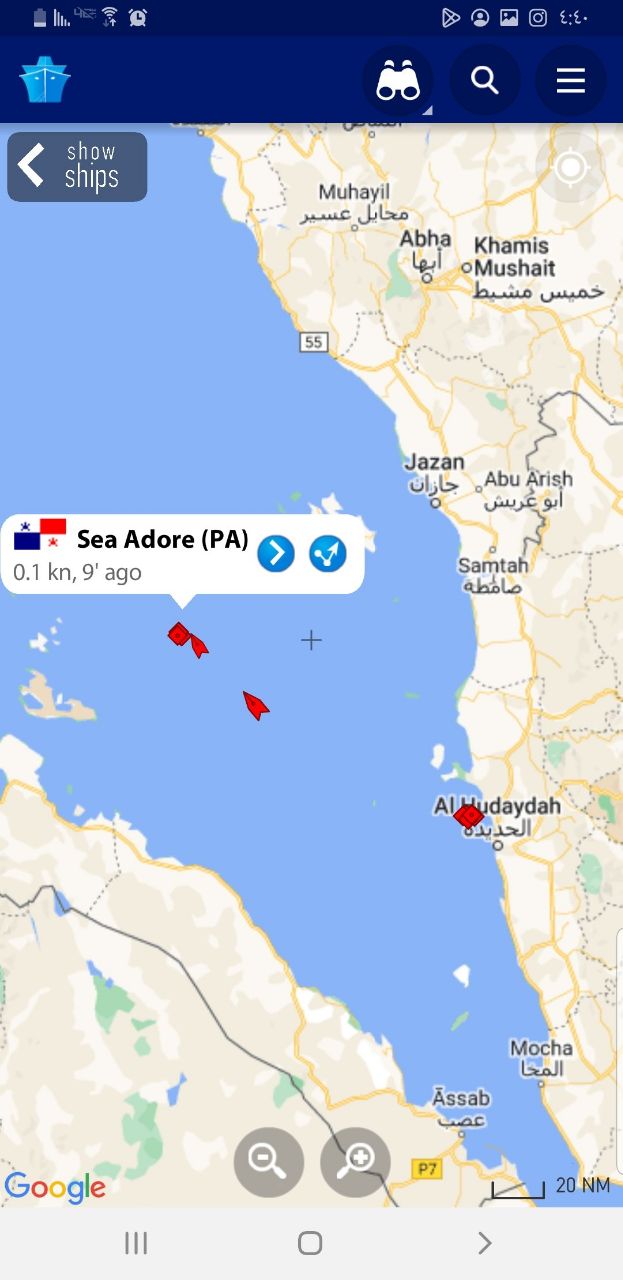Viewport: 623px width, 1280px height.
Task: Open the search tool
Action: pos(485,81)
